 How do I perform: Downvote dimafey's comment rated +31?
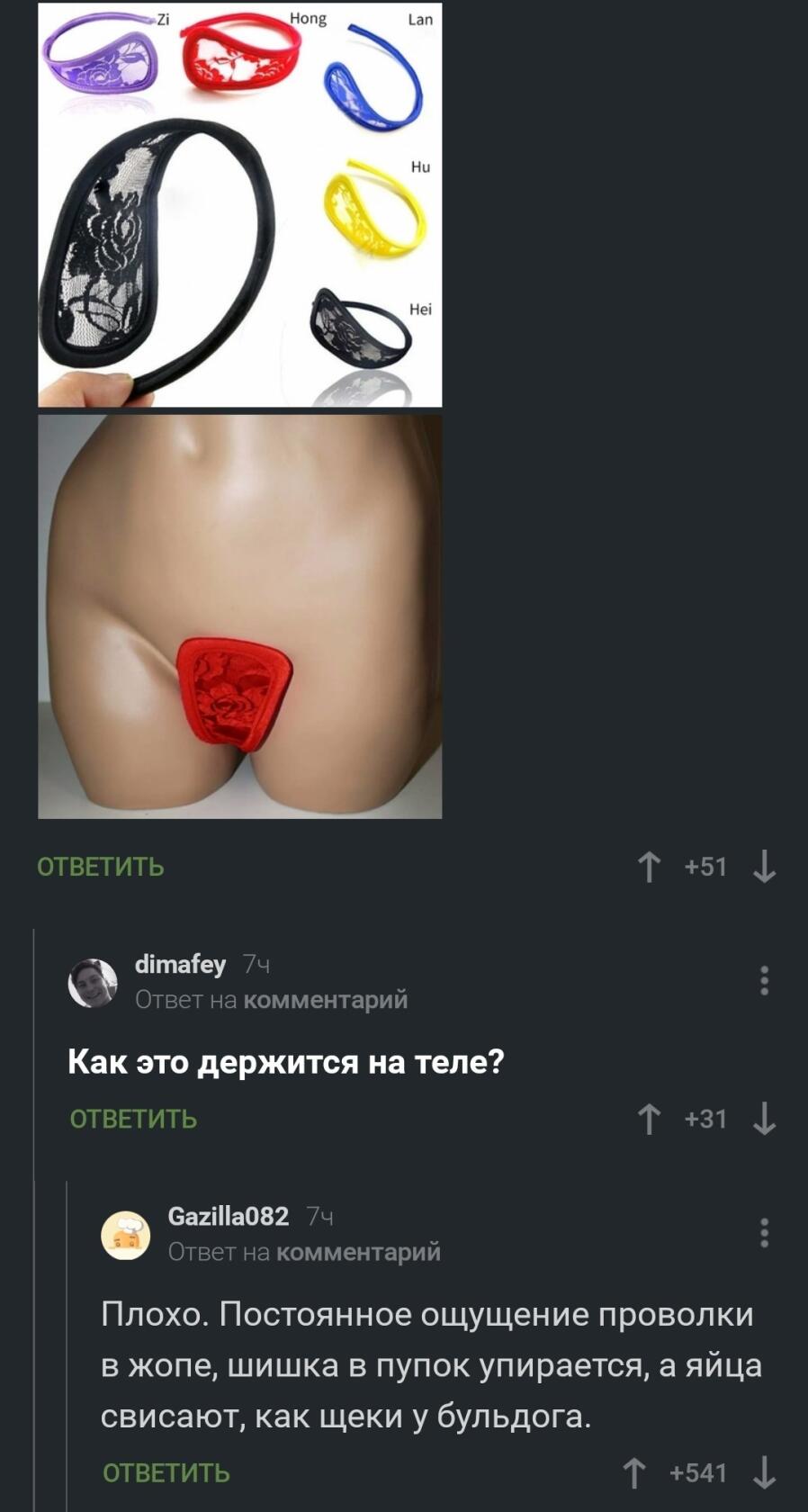pos(764,1119)
